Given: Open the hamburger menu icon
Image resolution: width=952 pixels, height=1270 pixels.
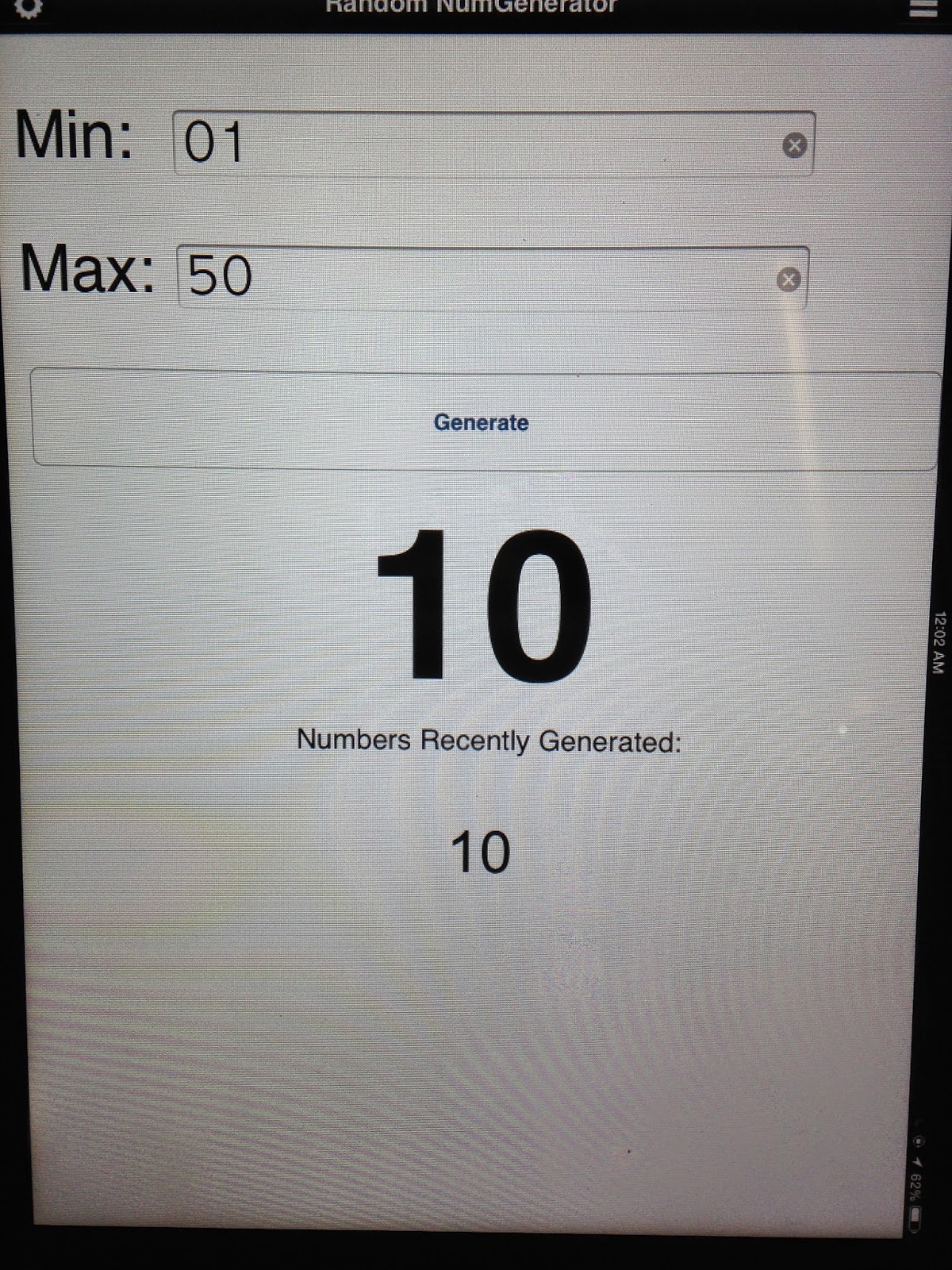Looking at the screenshot, I should tap(921, 8).
